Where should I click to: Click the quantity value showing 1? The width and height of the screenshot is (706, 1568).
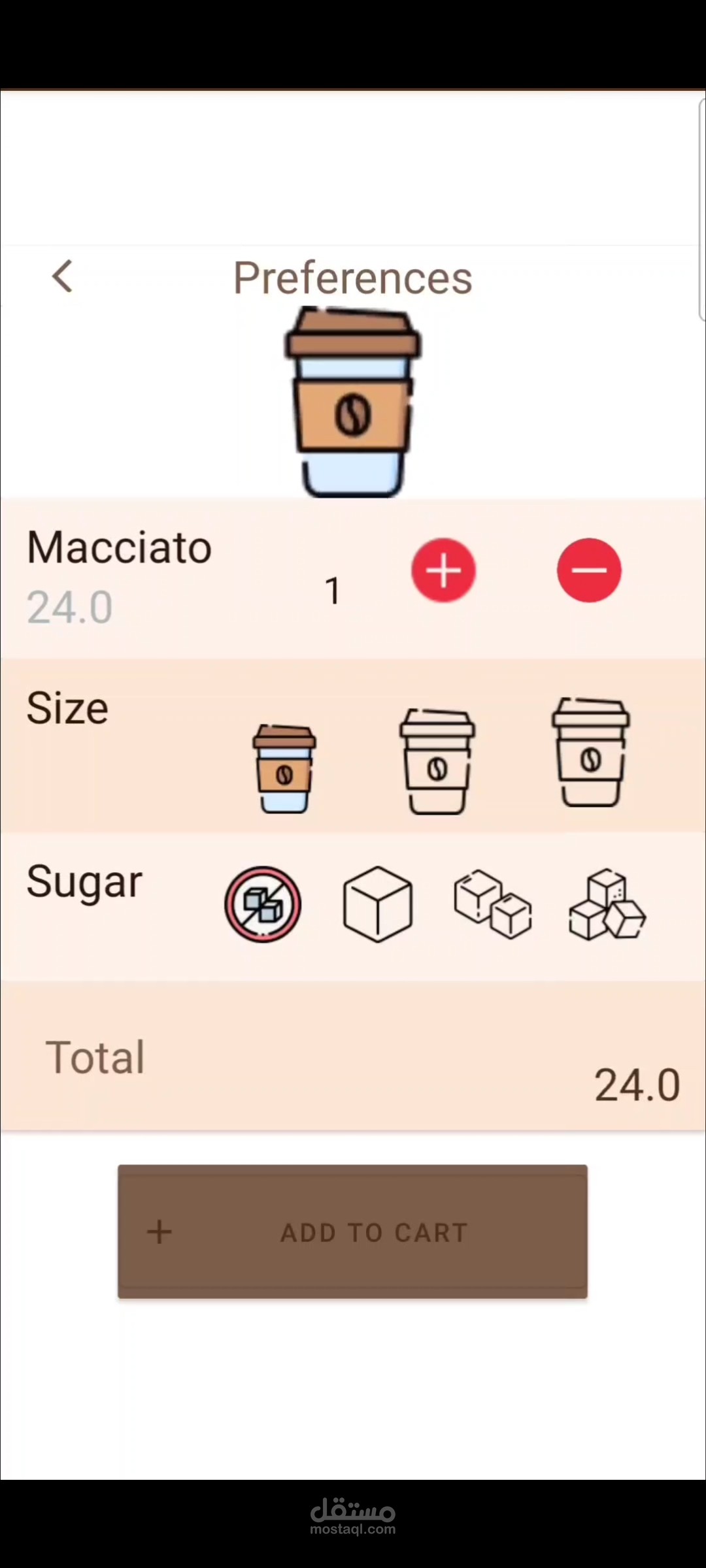coord(333,590)
